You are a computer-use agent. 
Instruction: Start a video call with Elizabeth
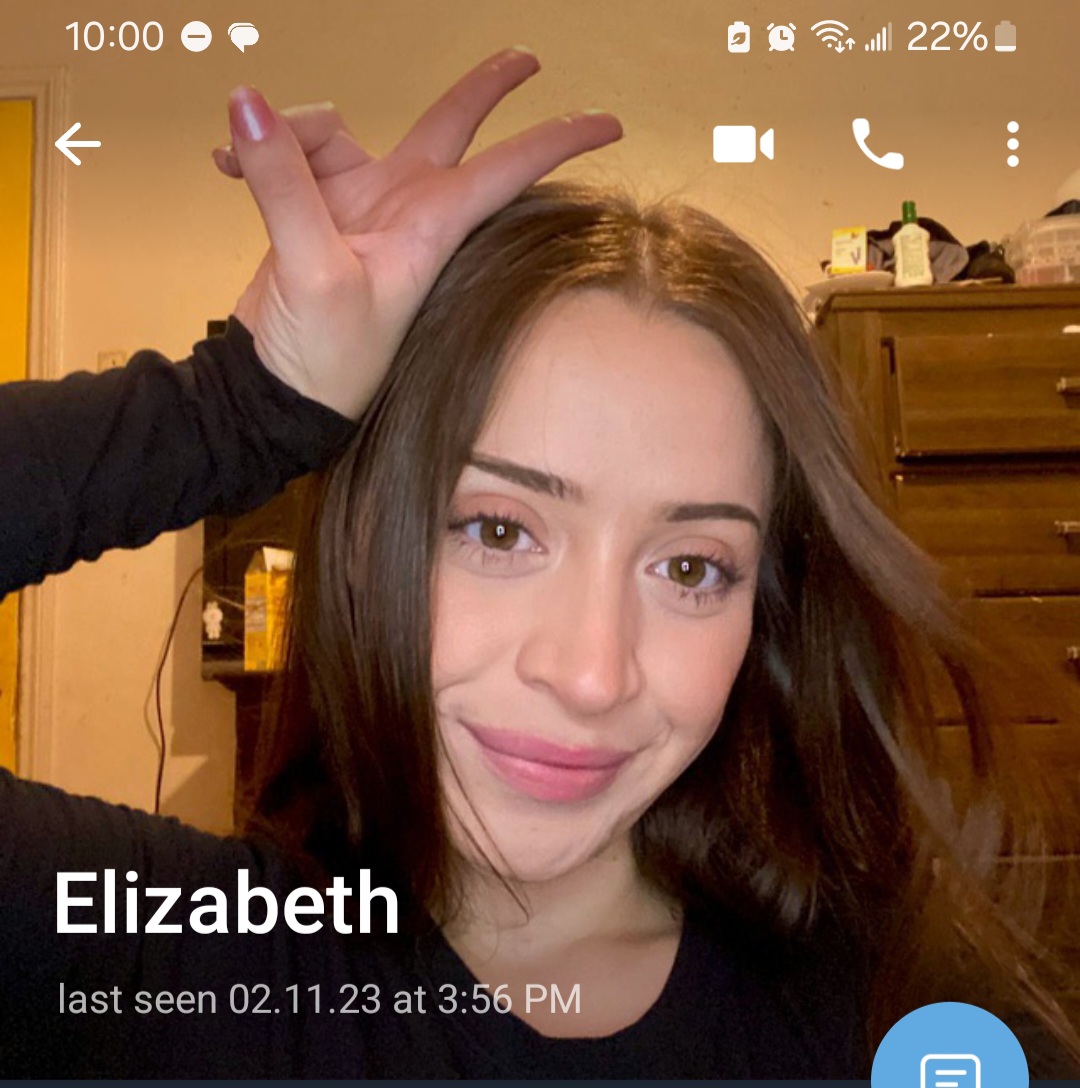[x=743, y=145]
